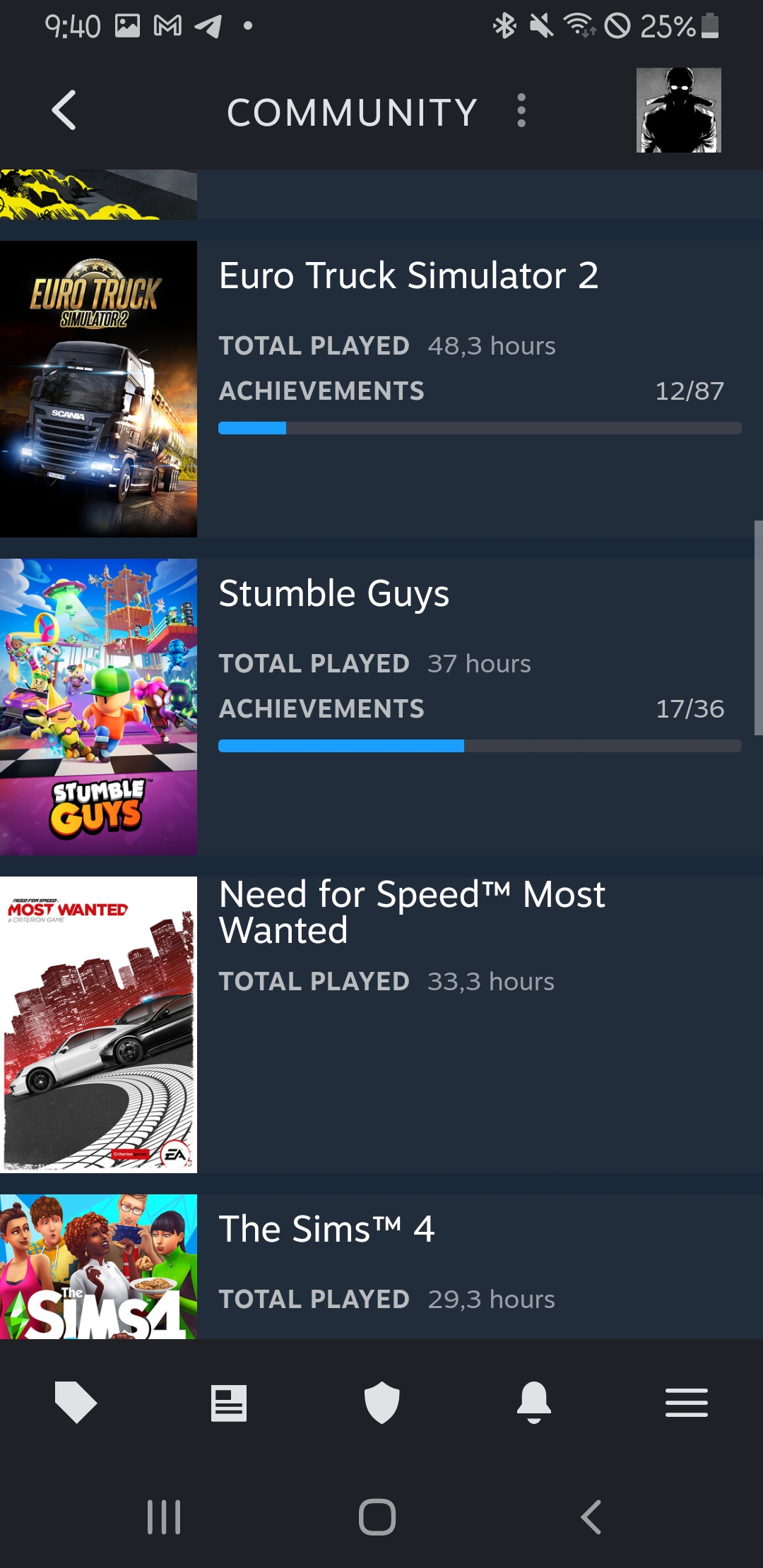Switch to the Steam Guard shield tab

pos(381,1402)
